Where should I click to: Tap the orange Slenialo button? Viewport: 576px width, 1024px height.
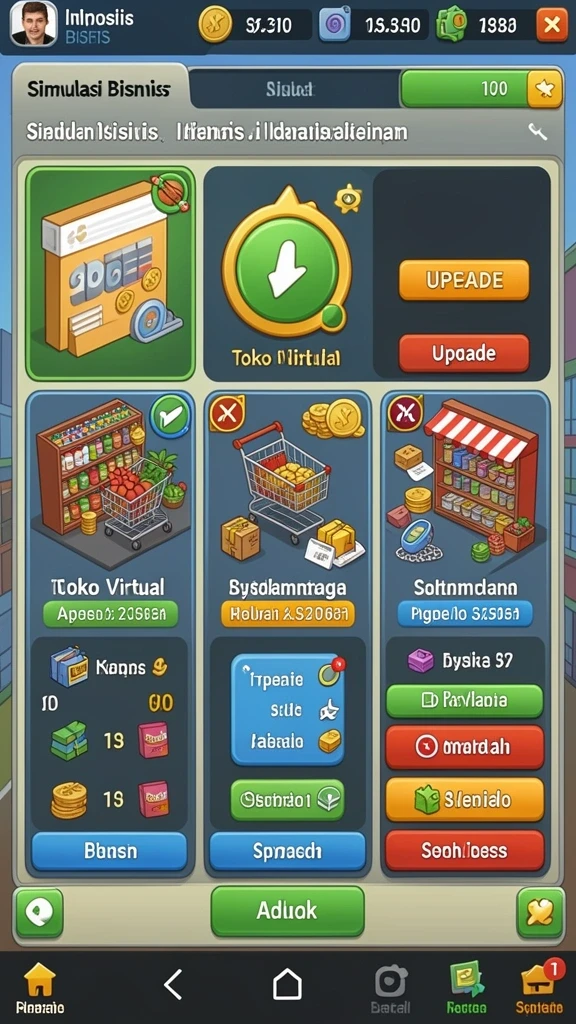[464, 799]
